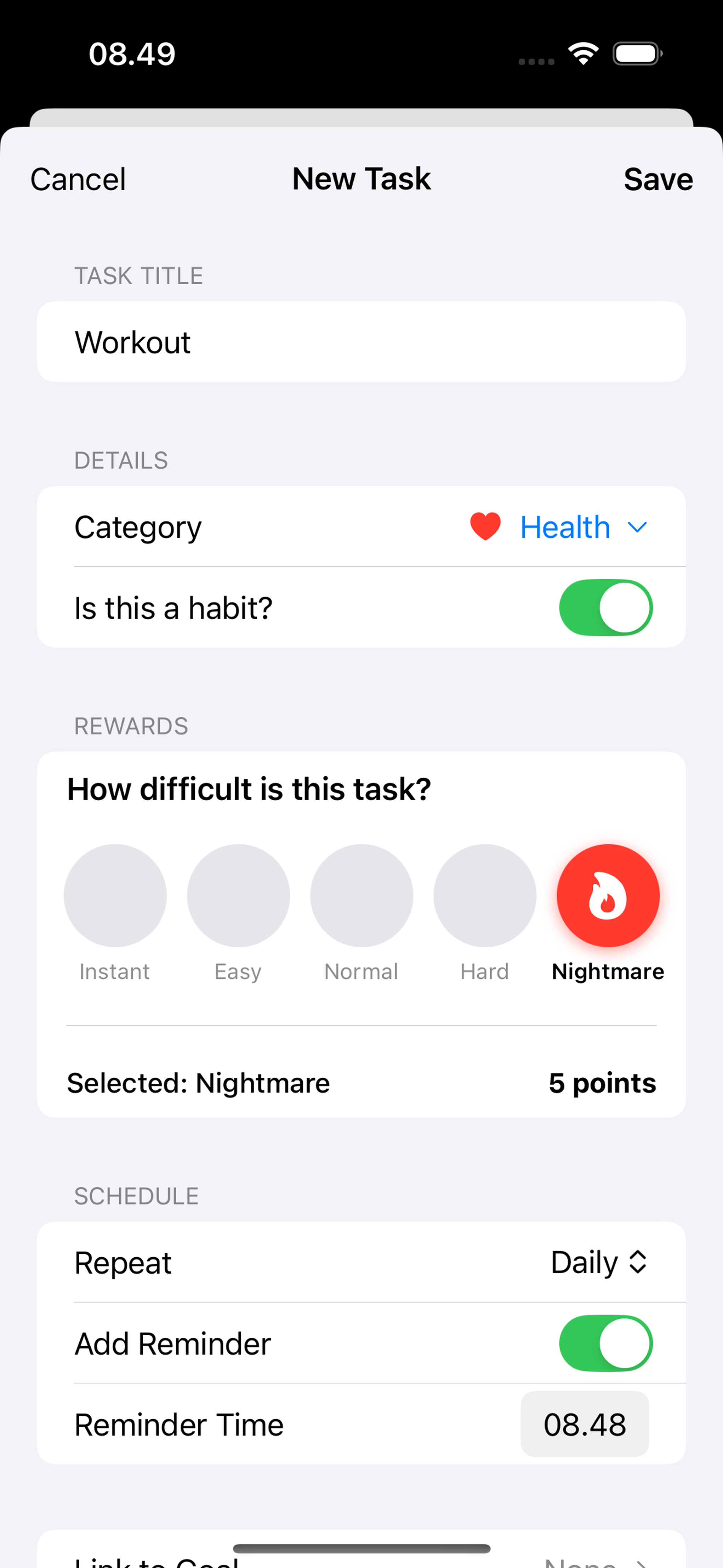Select Instant difficulty
This screenshot has width=723, height=1568.
point(115,895)
